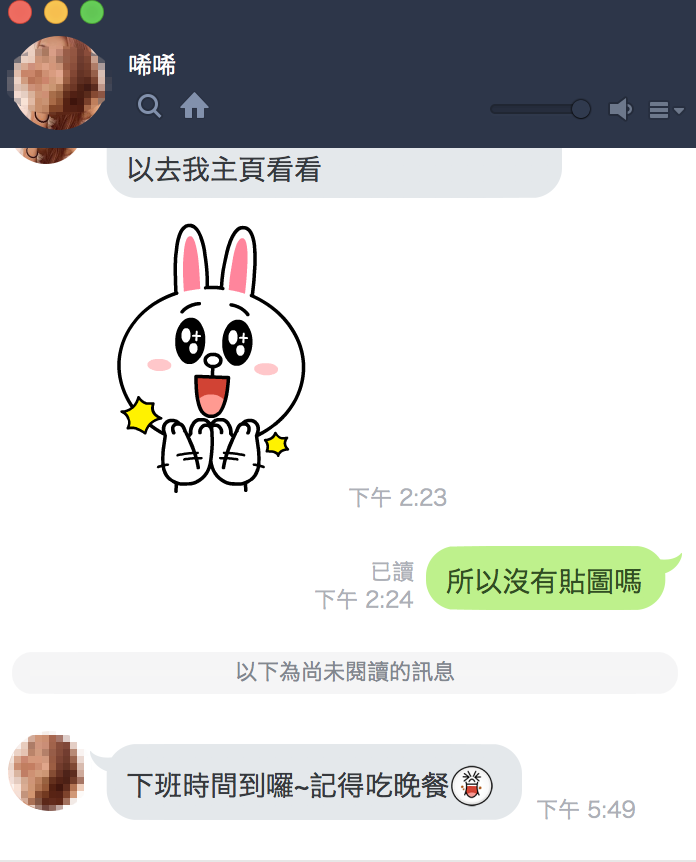The height and width of the screenshot is (862, 696).
Task: Open search in this chat
Action: [149, 106]
